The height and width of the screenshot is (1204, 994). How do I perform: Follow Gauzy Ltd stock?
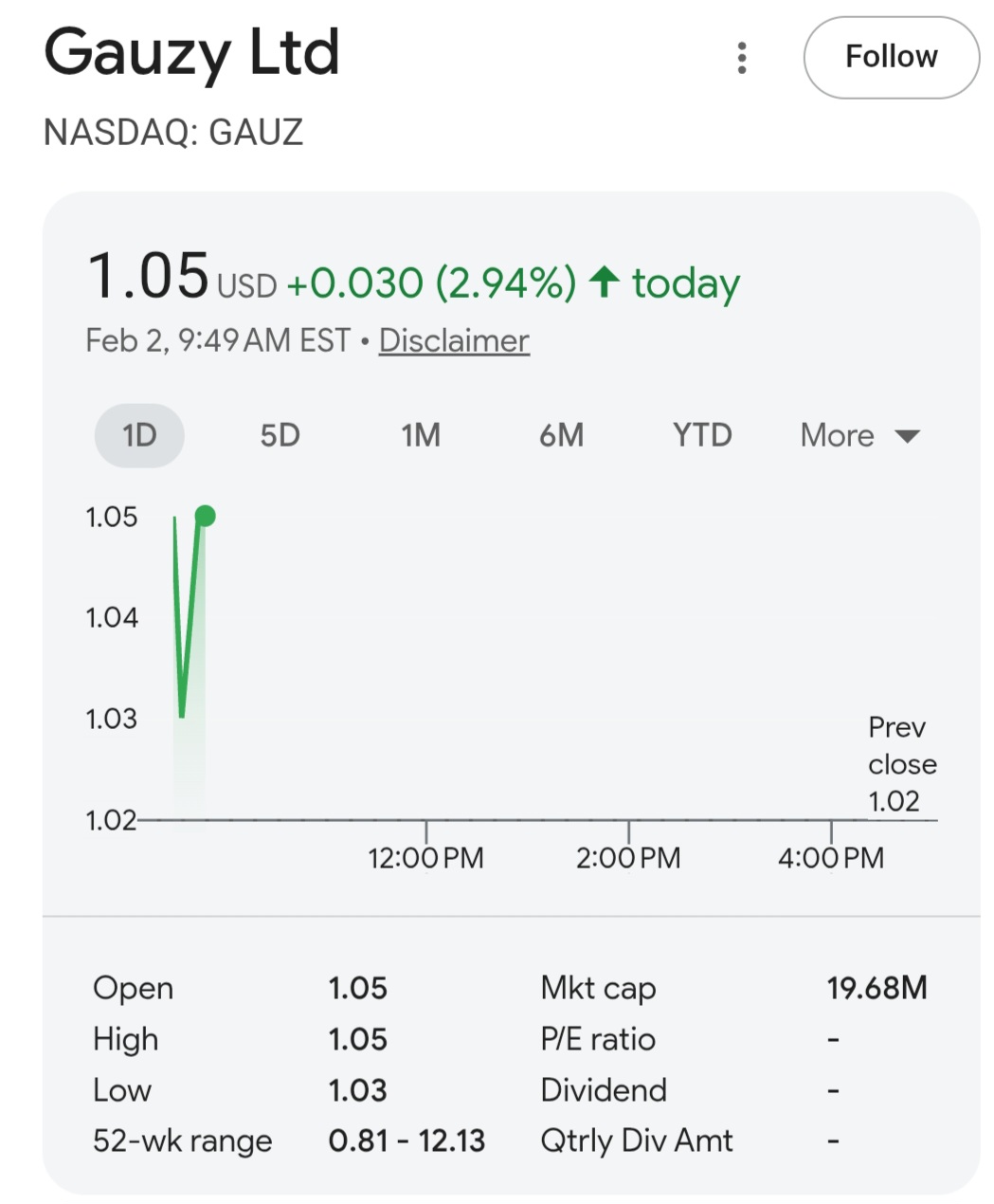(891, 58)
